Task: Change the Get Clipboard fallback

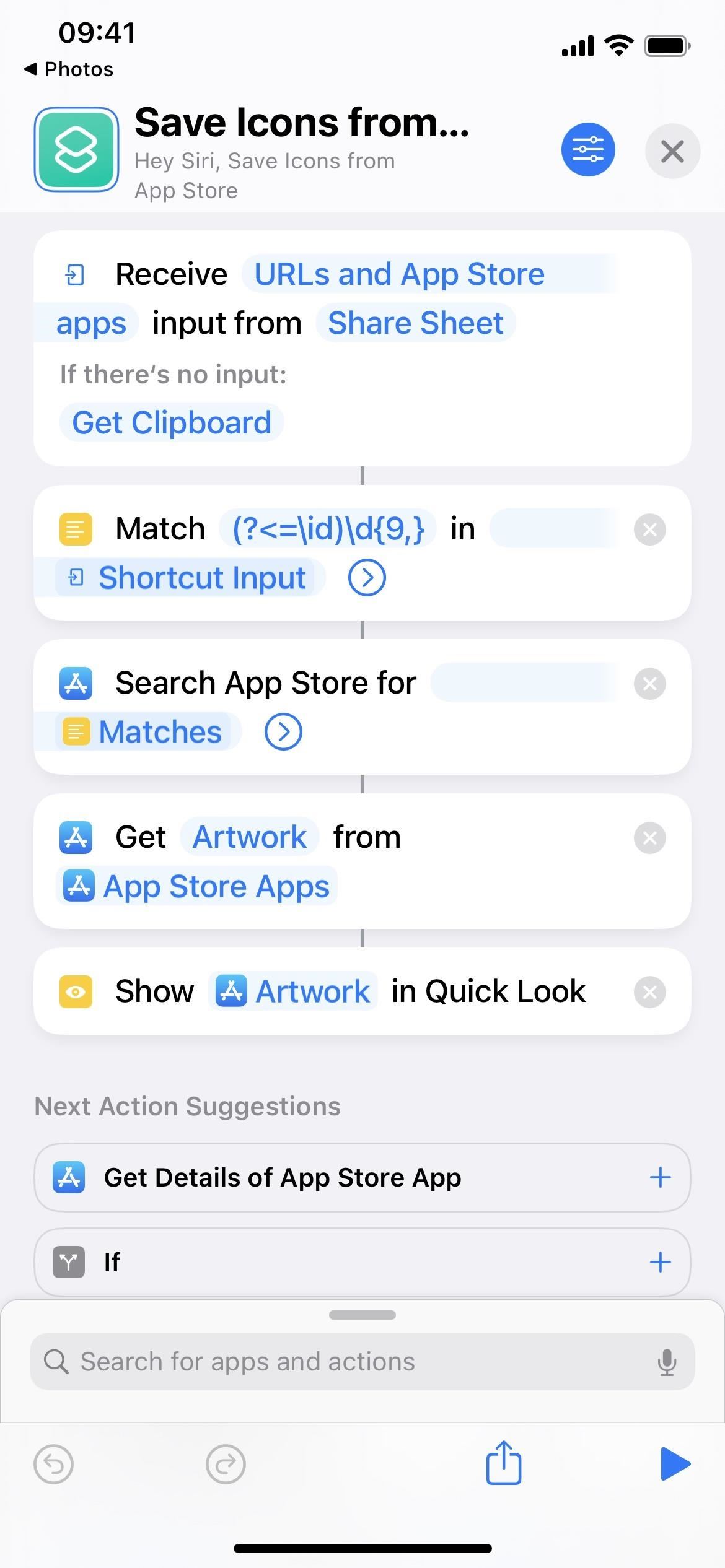Action: click(172, 424)
